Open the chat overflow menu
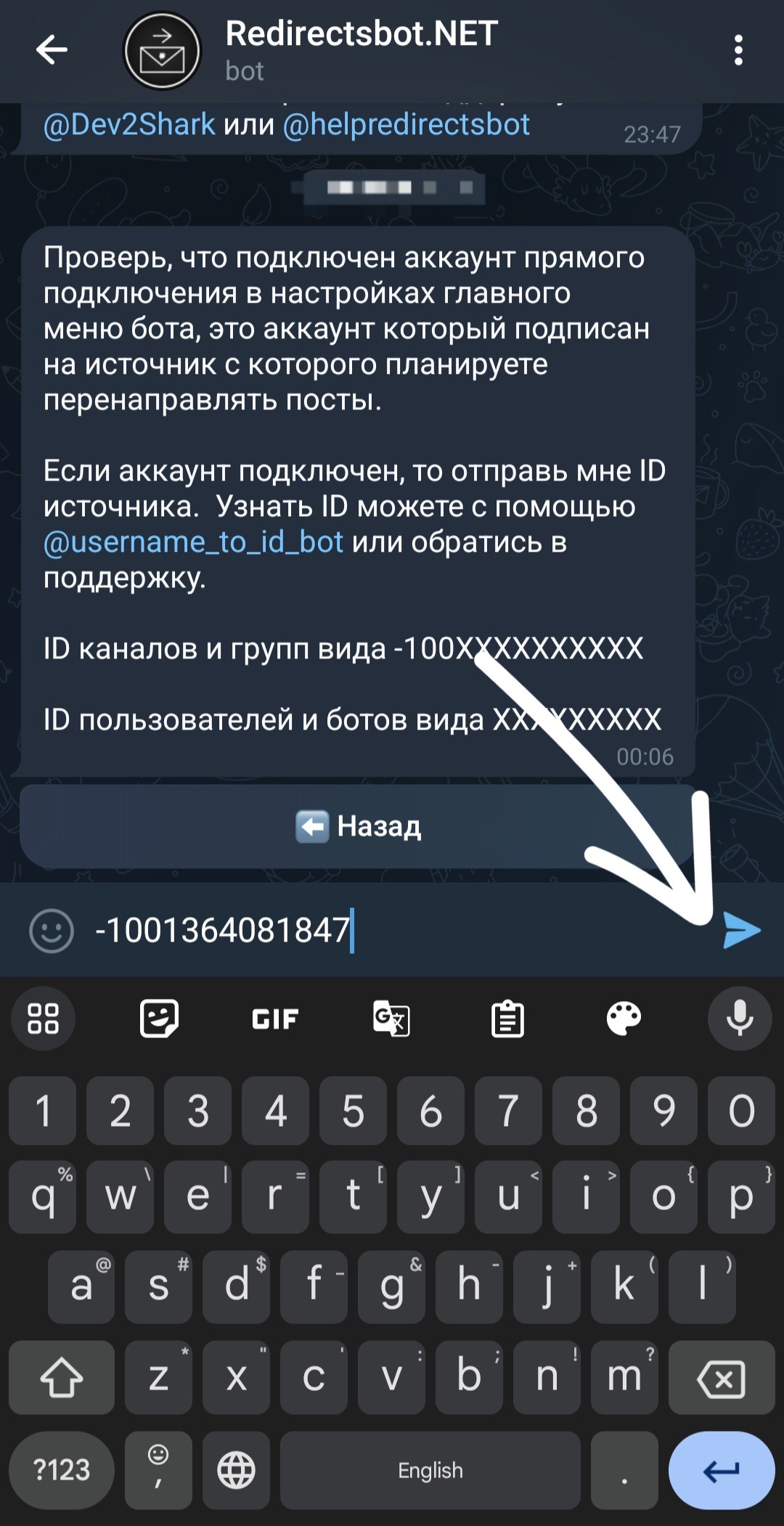The width and height of the screenshot is (784, 1526). click(738, 50)
